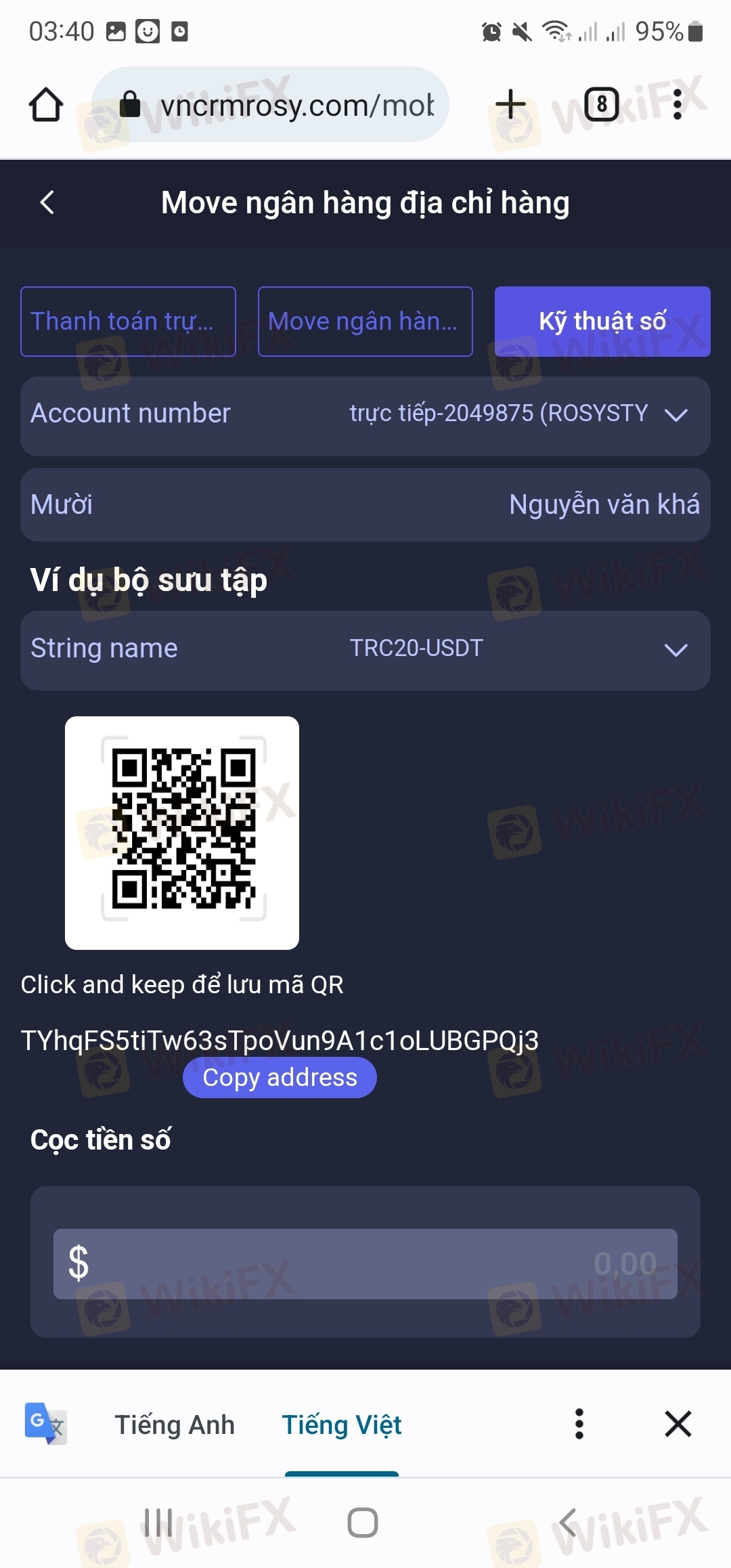Select the Kỹ thuật số tab

click(602, 322)
